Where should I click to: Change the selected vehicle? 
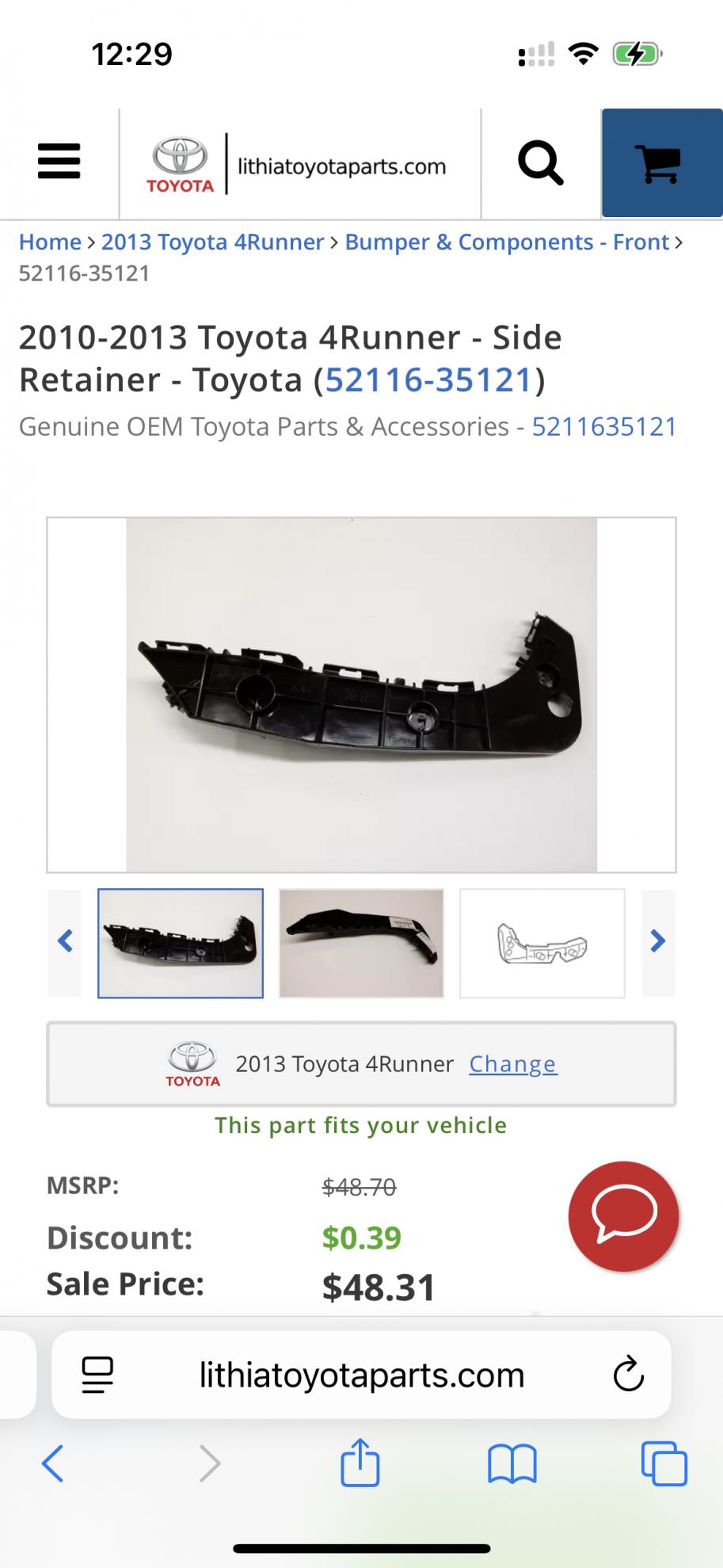pyautogui.click(x=513, y=1063)
